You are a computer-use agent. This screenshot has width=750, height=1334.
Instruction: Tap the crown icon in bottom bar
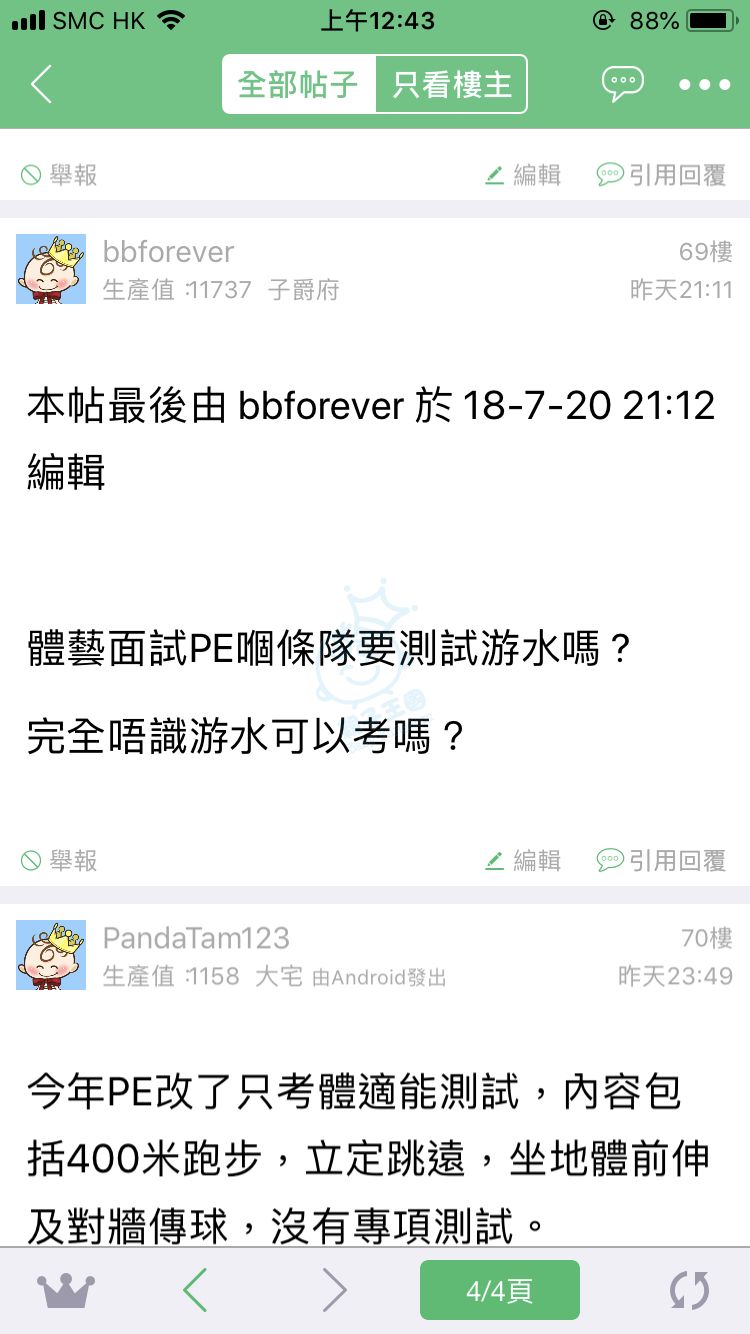coord(66,1291)
